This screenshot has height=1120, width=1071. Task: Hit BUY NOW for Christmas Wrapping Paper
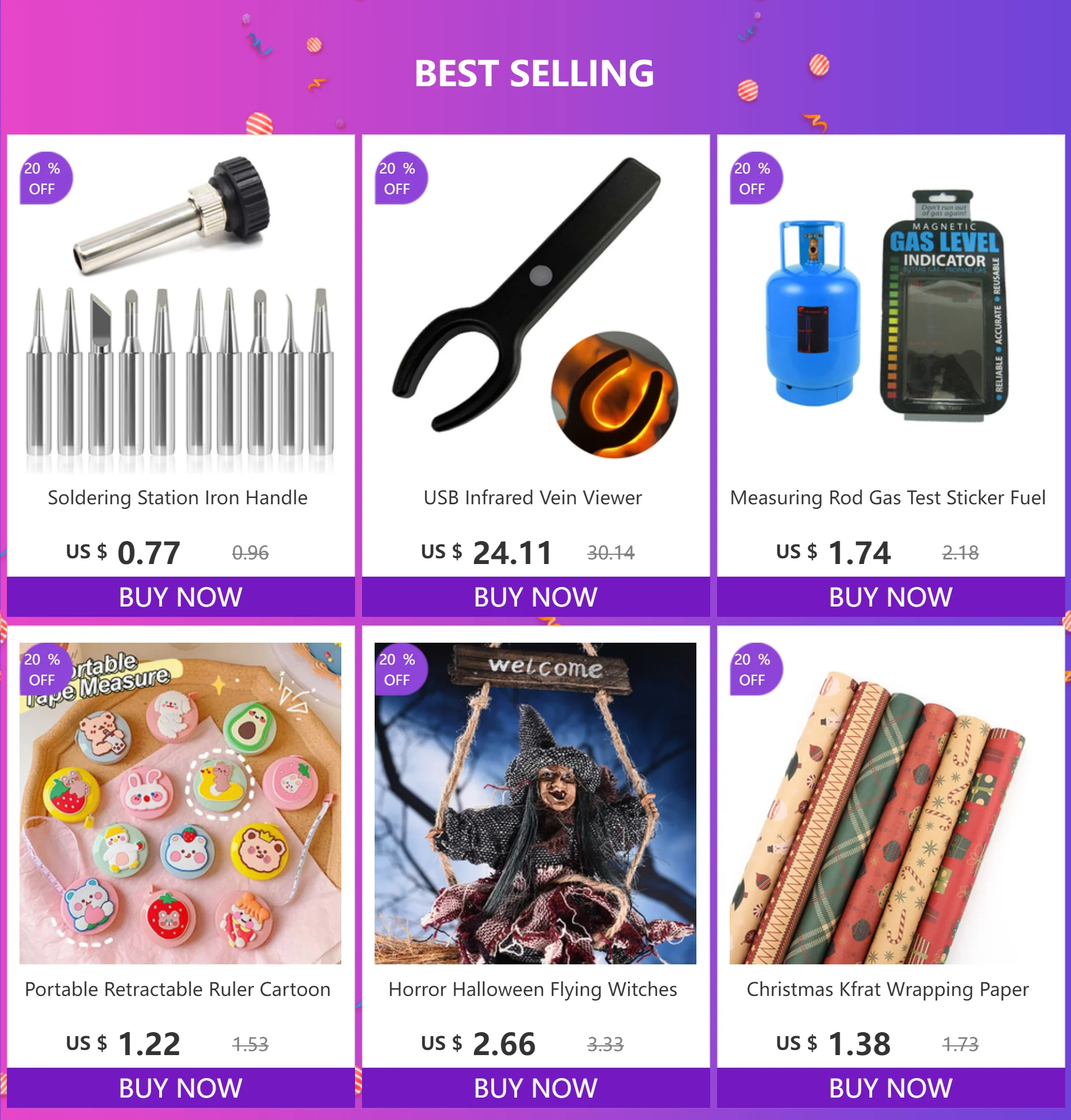pos(891,1088)
